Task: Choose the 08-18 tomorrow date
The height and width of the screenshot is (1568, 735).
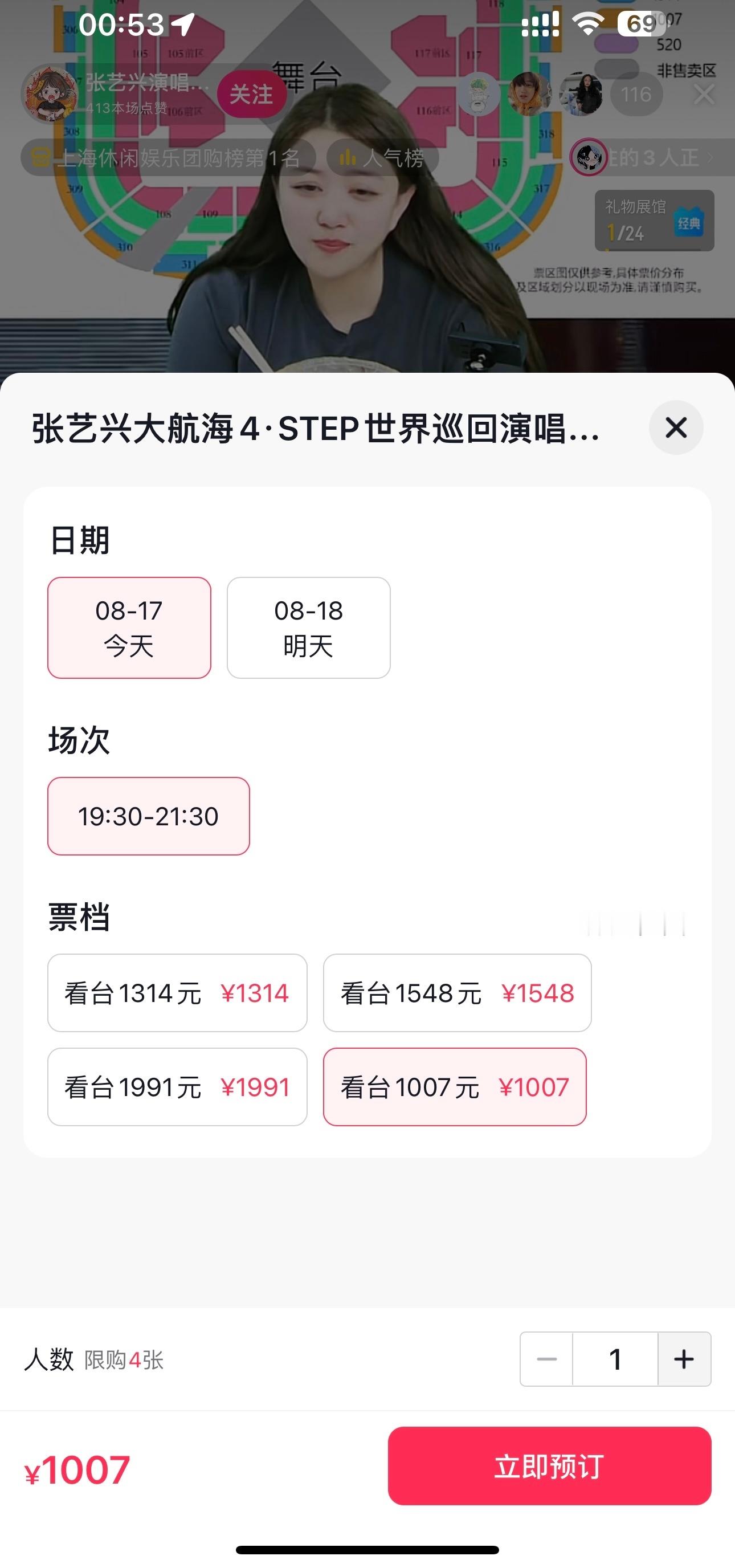Action: click(x=308, y=628)
